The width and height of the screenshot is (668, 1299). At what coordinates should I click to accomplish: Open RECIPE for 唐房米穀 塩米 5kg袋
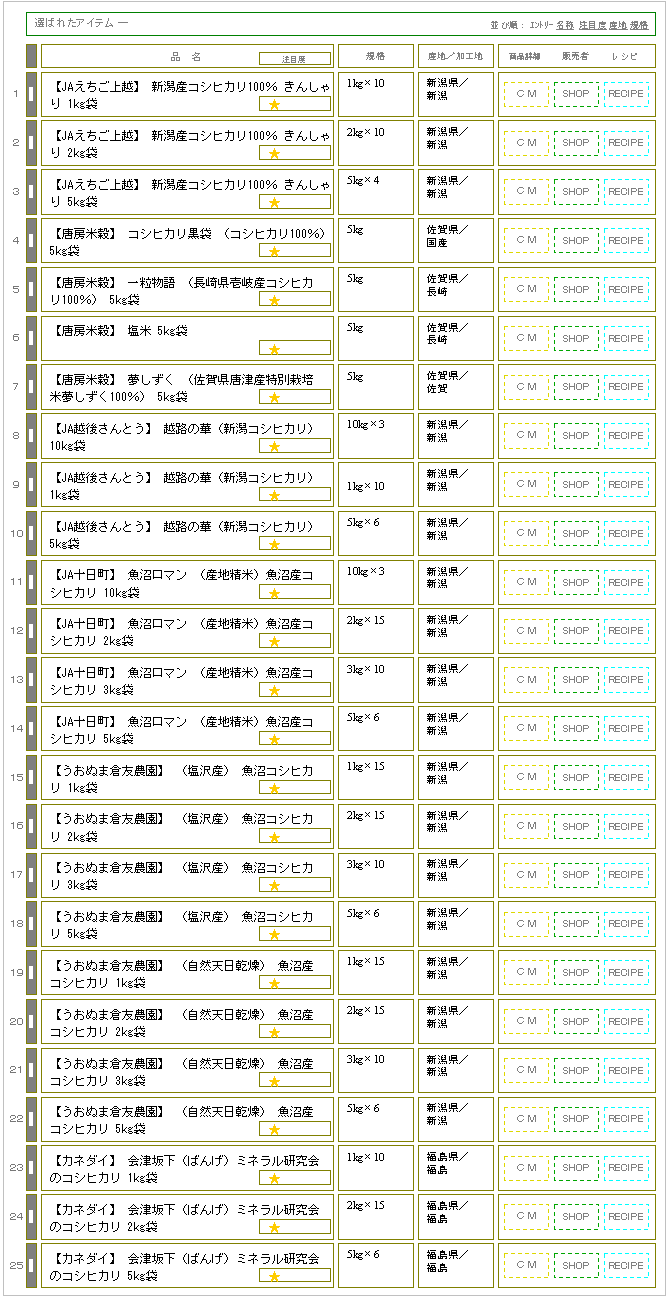pyautogui.click(x=626, y=338)
